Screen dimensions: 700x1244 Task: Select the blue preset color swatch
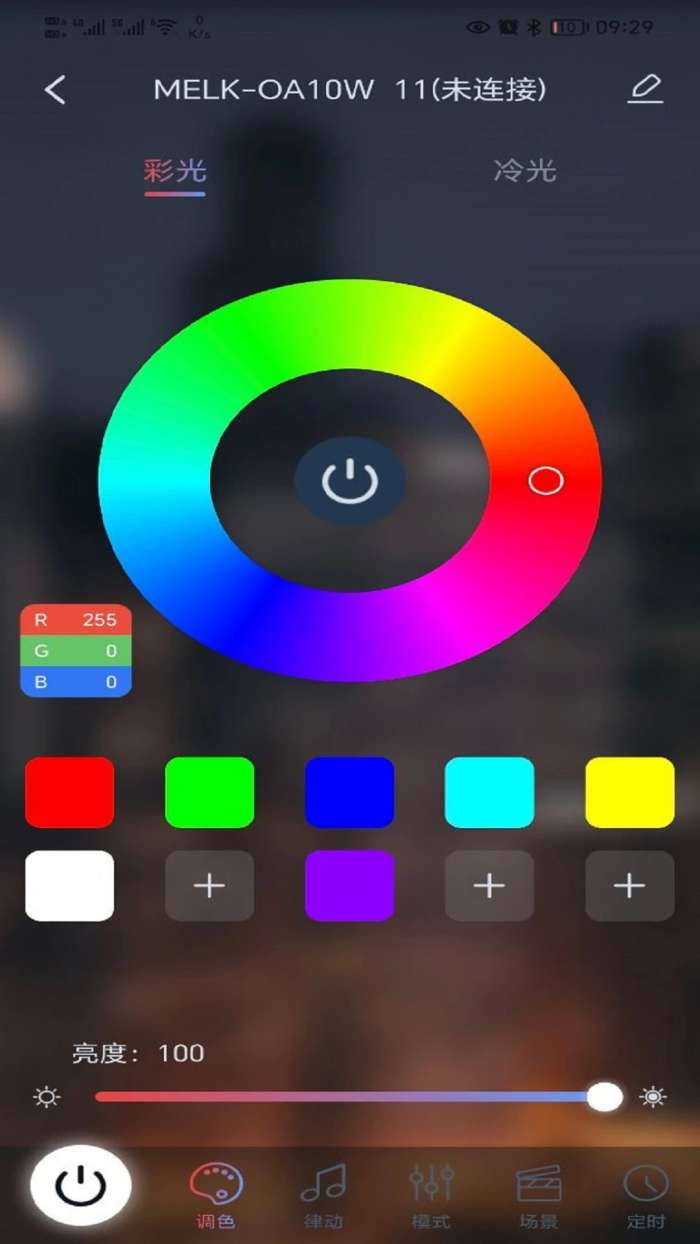click(349, 792)
